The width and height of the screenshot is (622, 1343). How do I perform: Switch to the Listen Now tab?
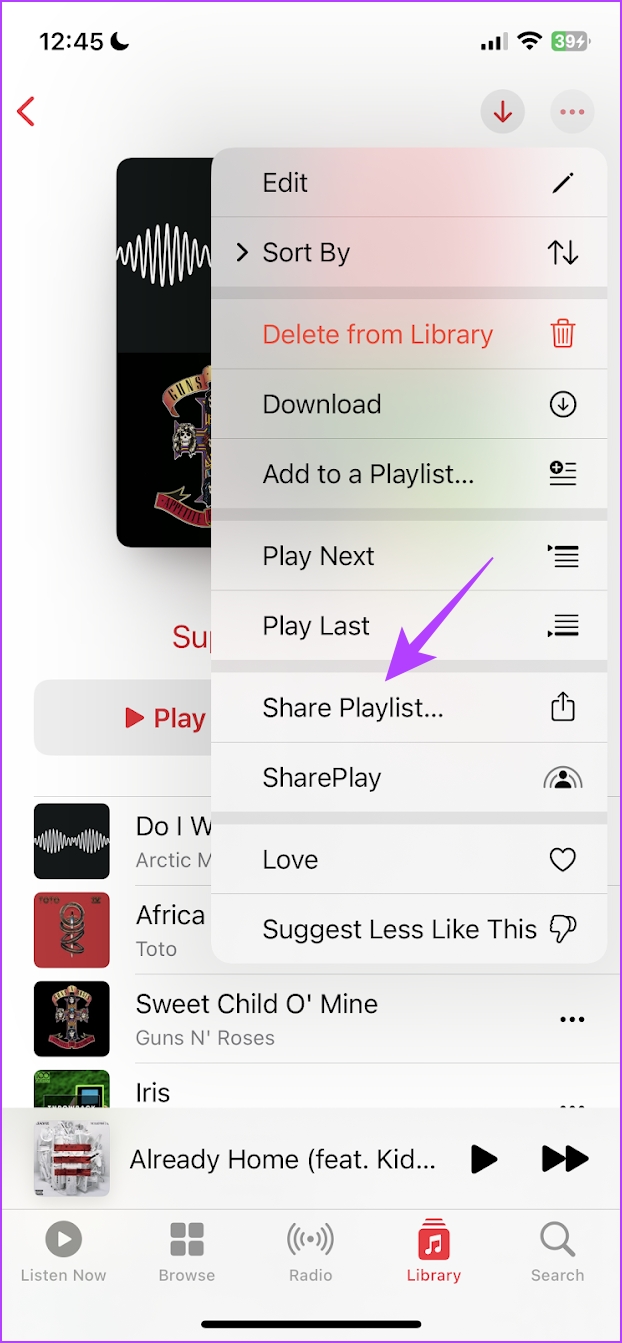click(x=63, y=1251)
